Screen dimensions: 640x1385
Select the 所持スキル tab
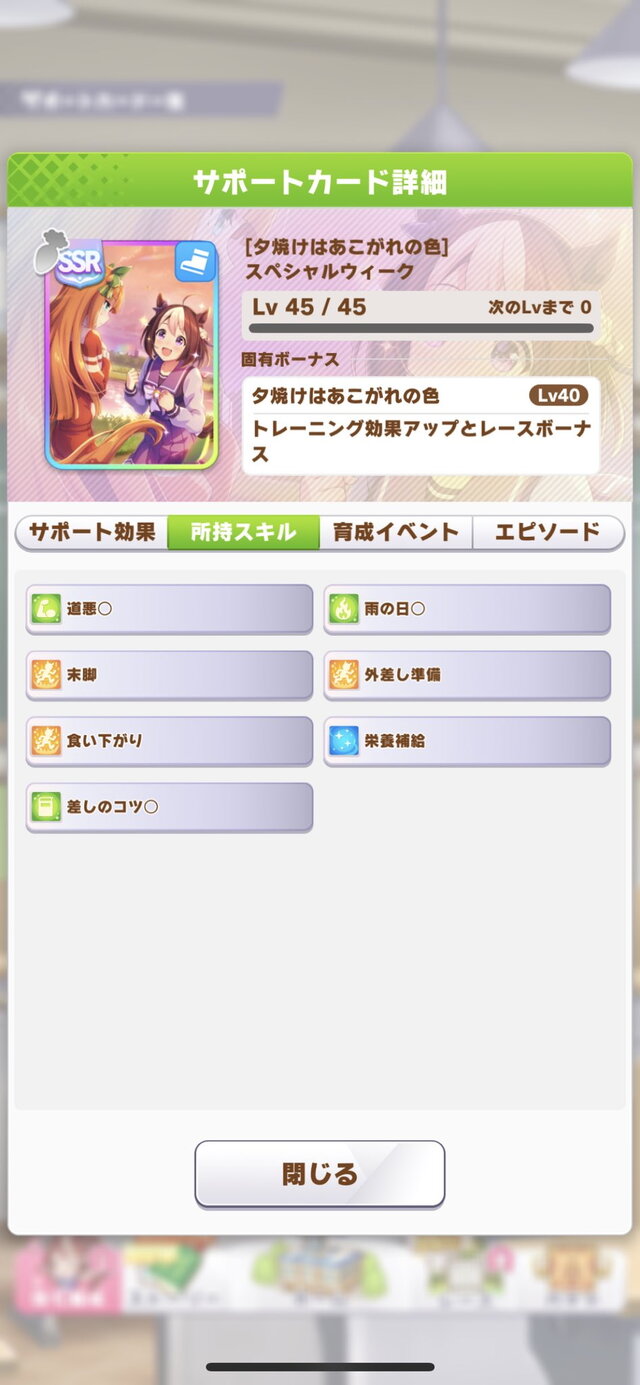(x=244, y=532)
